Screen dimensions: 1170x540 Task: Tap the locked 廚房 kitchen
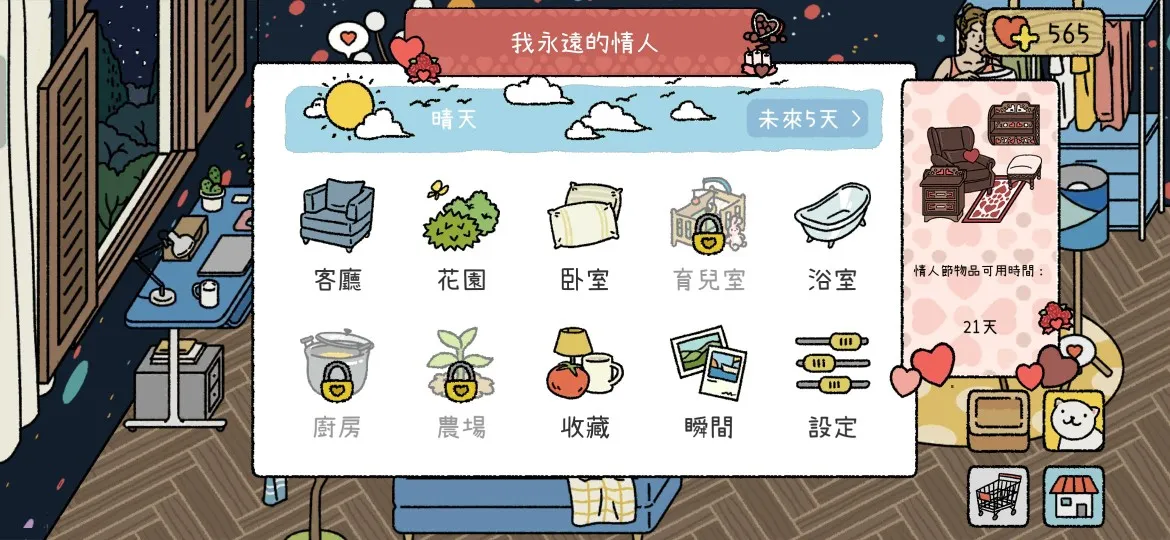337,384
